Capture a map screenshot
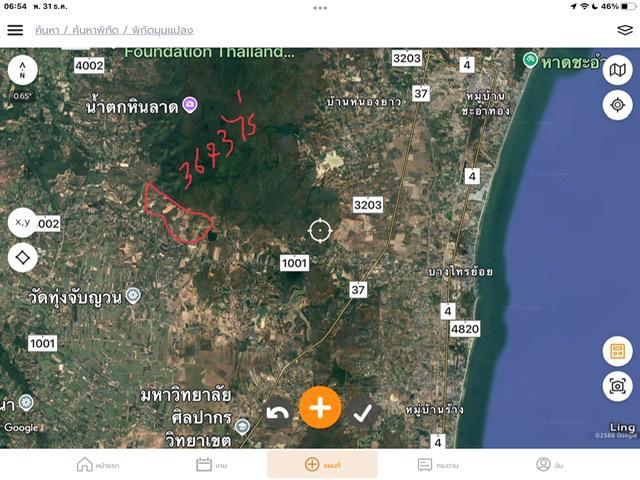The width and height of the screenshot is (640, 480). [x=617, y=386]
